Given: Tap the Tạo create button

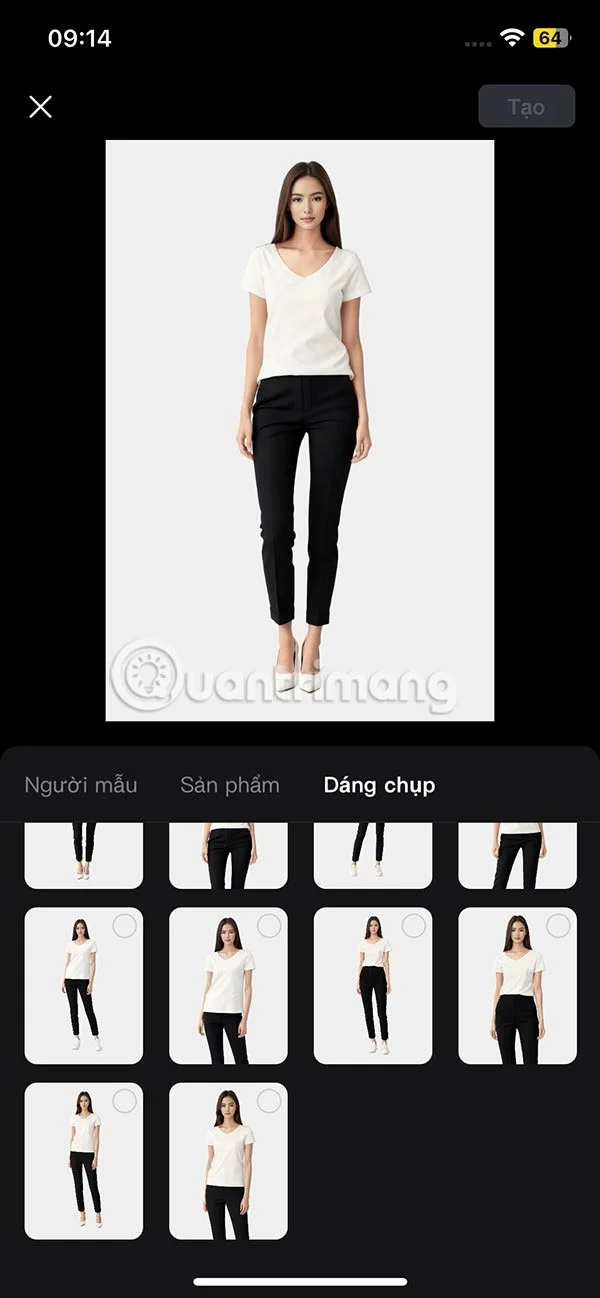Looking at the screenshot, I should pyautogui.click(x=526, y=107).
